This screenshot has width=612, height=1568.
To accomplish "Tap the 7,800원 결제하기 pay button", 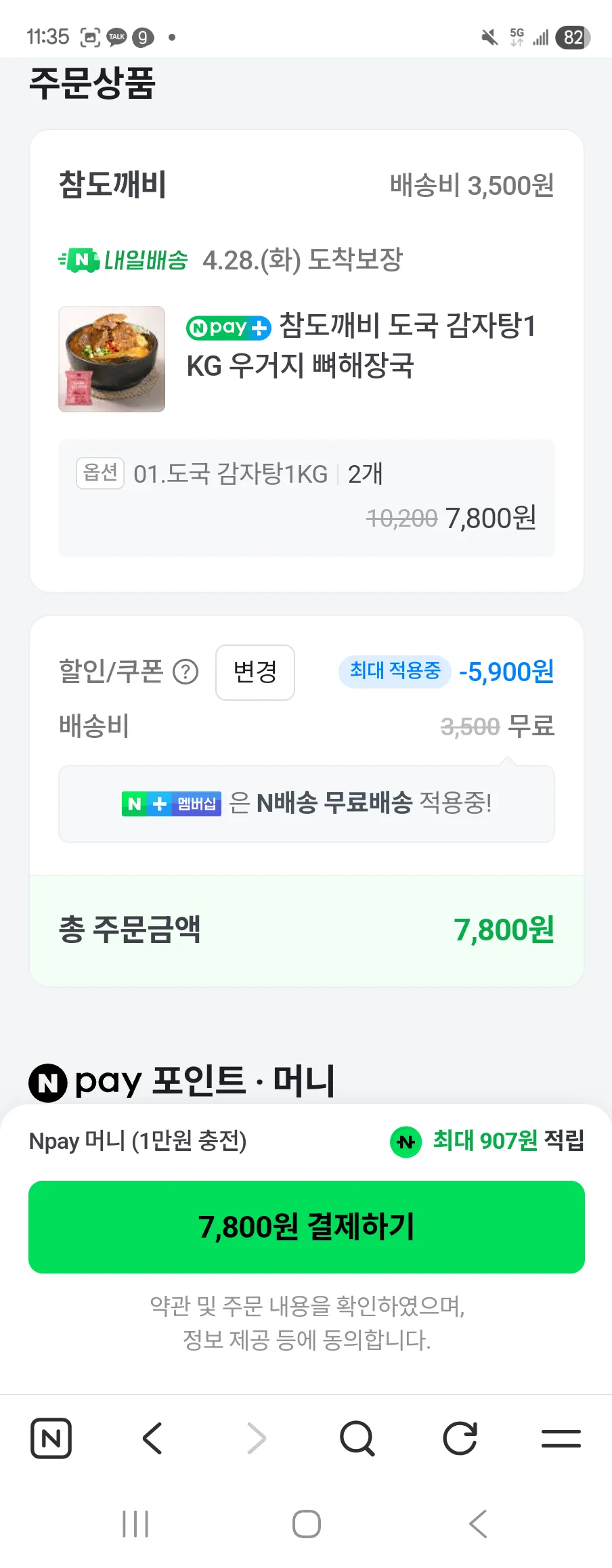I will click(x=306, y=1227).
